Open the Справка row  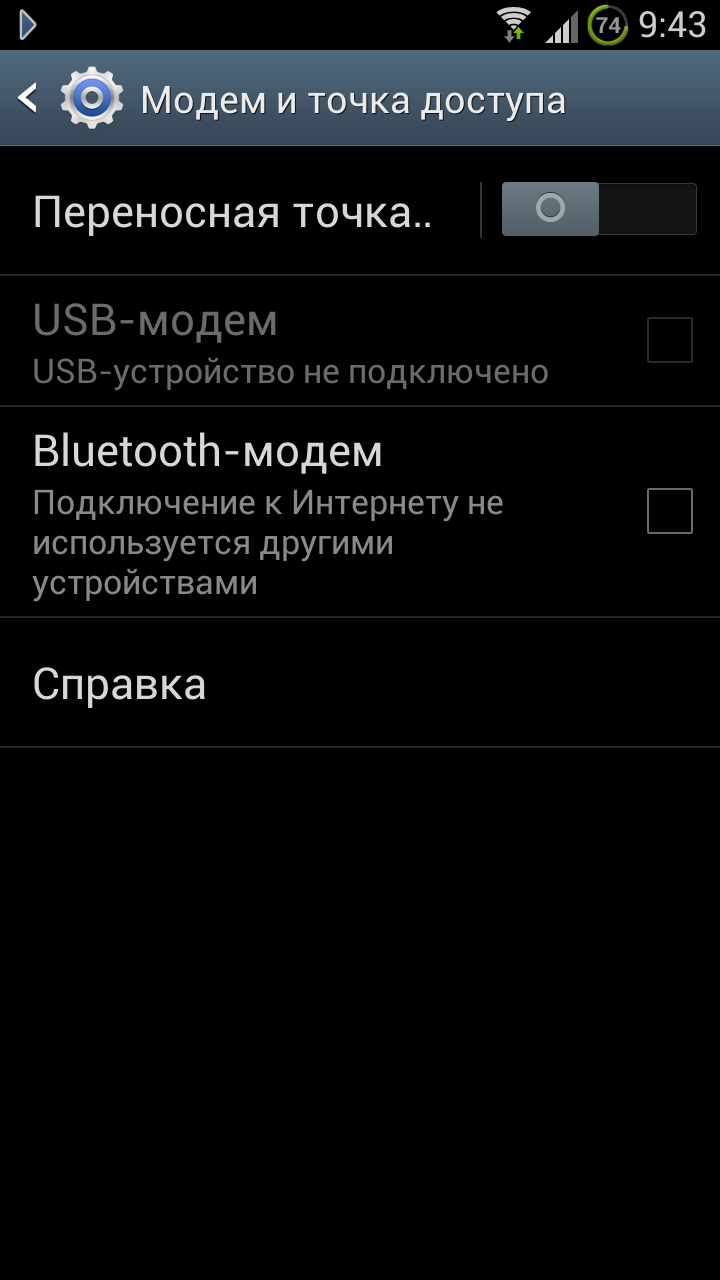(x=360, y=683)
